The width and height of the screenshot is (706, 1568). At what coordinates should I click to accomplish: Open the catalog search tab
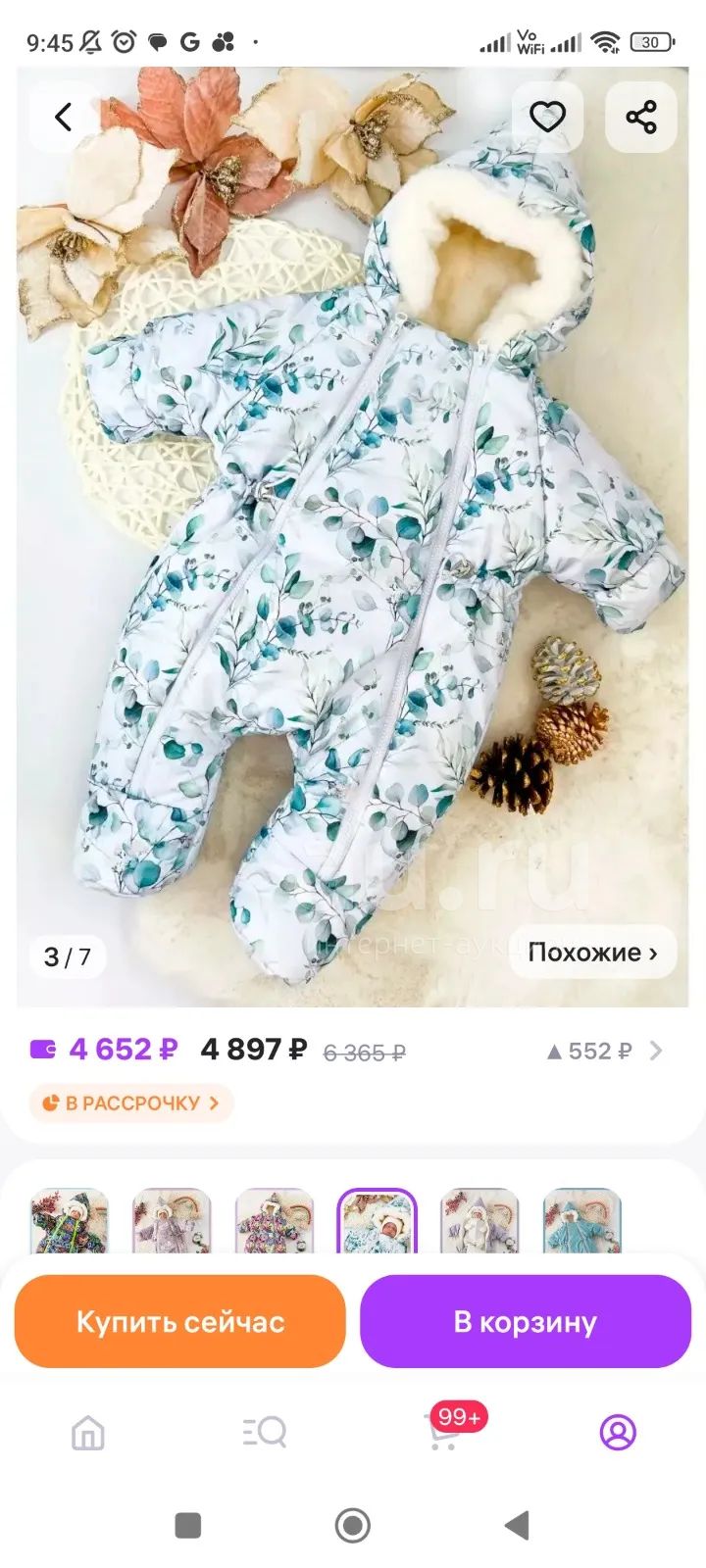point(265,1433)
